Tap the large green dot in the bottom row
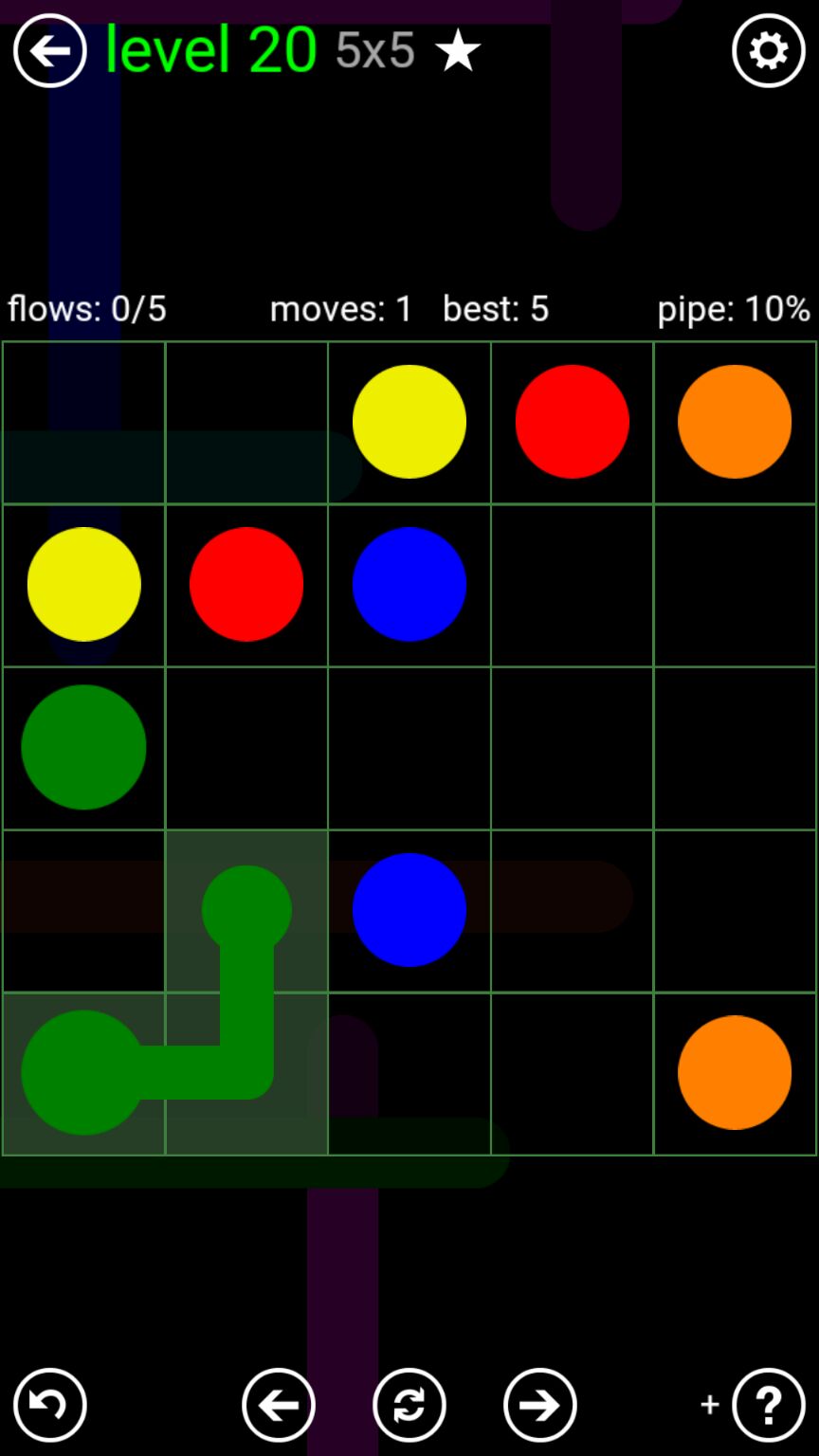Screen dimensions: 819x1456 83,1072
